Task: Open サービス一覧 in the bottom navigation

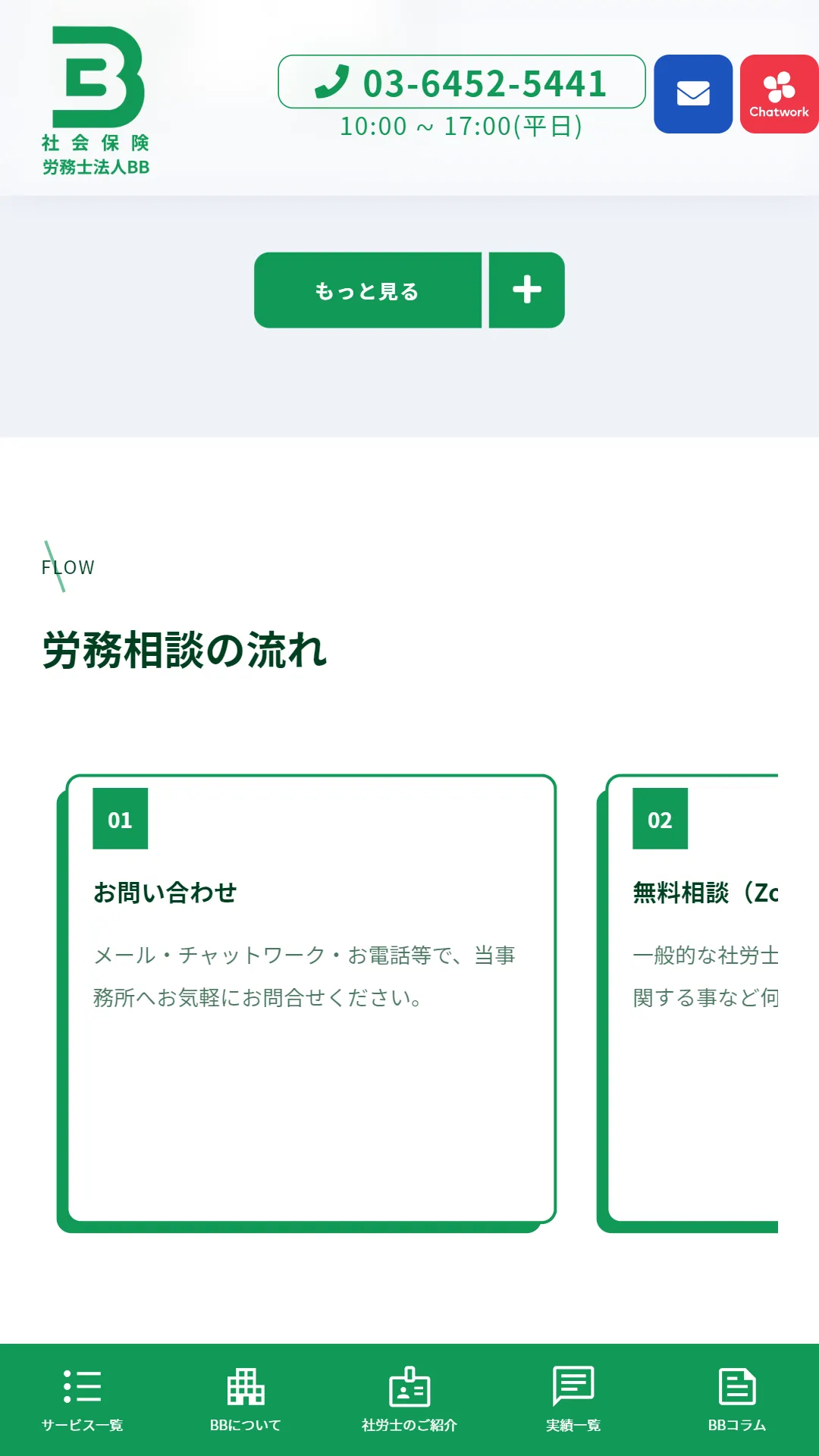Action: [82, 1400]
